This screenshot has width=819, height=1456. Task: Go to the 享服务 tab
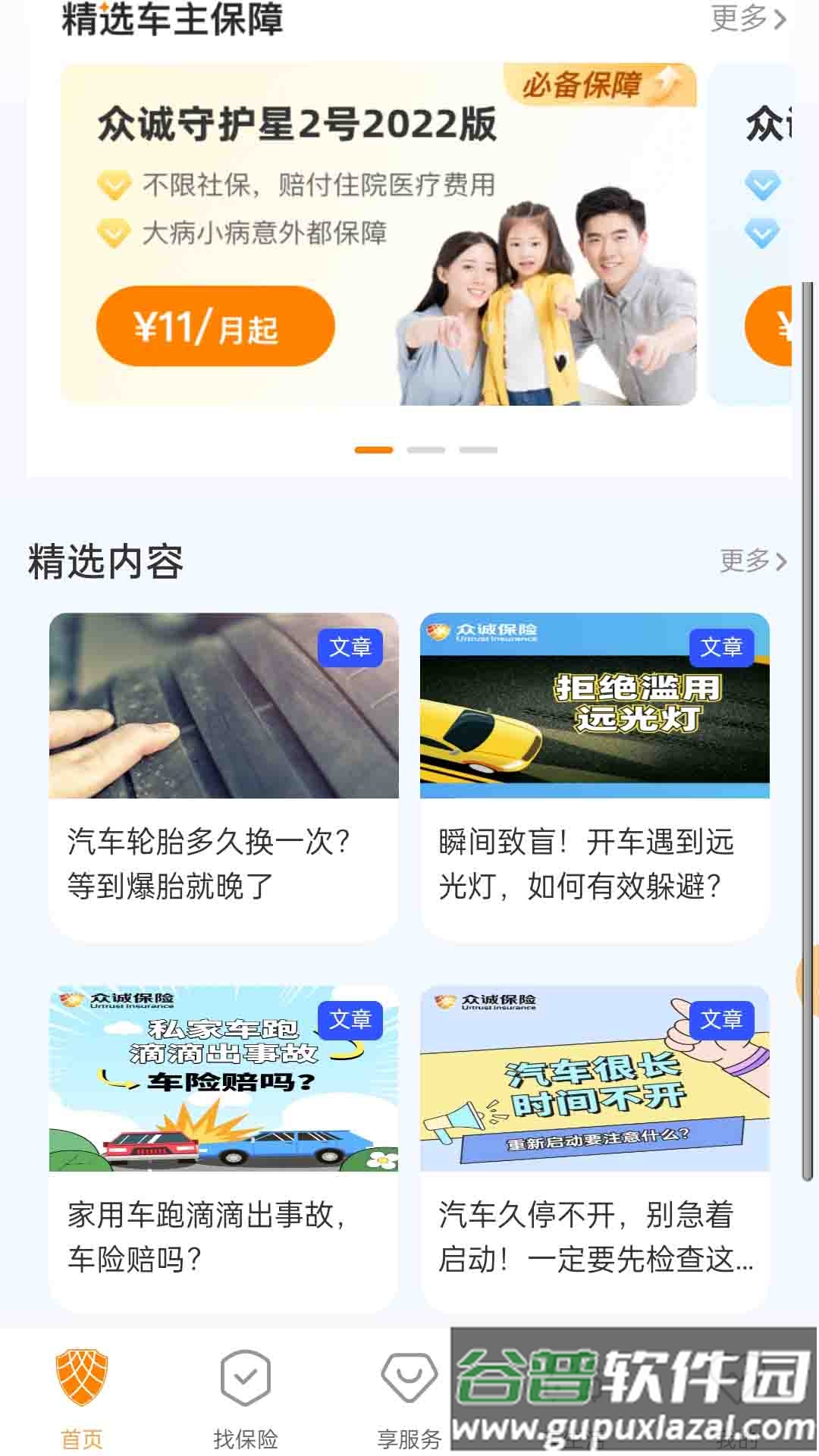(x=409, y=1397)
